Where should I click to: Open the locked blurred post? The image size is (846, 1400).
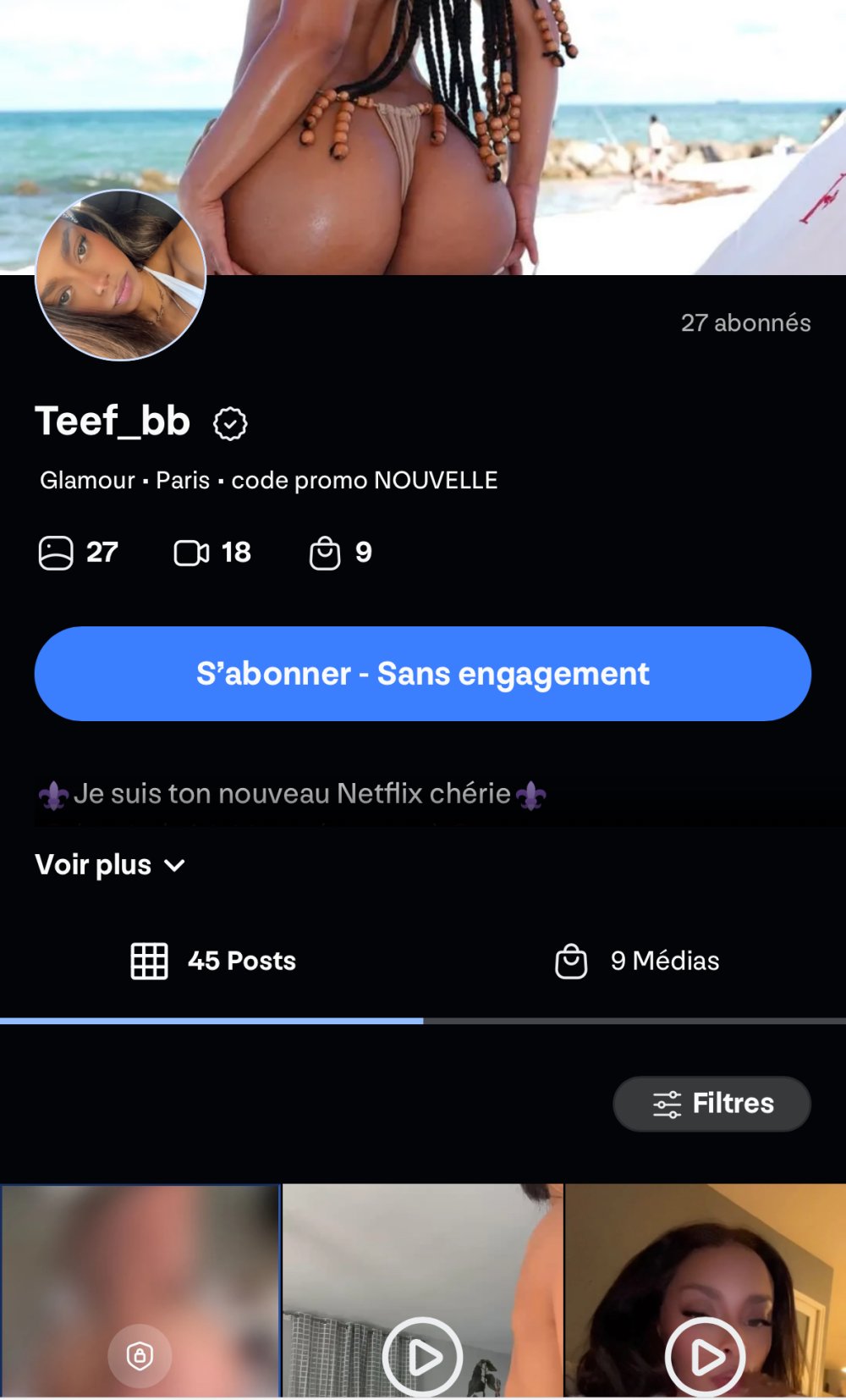140,1291
